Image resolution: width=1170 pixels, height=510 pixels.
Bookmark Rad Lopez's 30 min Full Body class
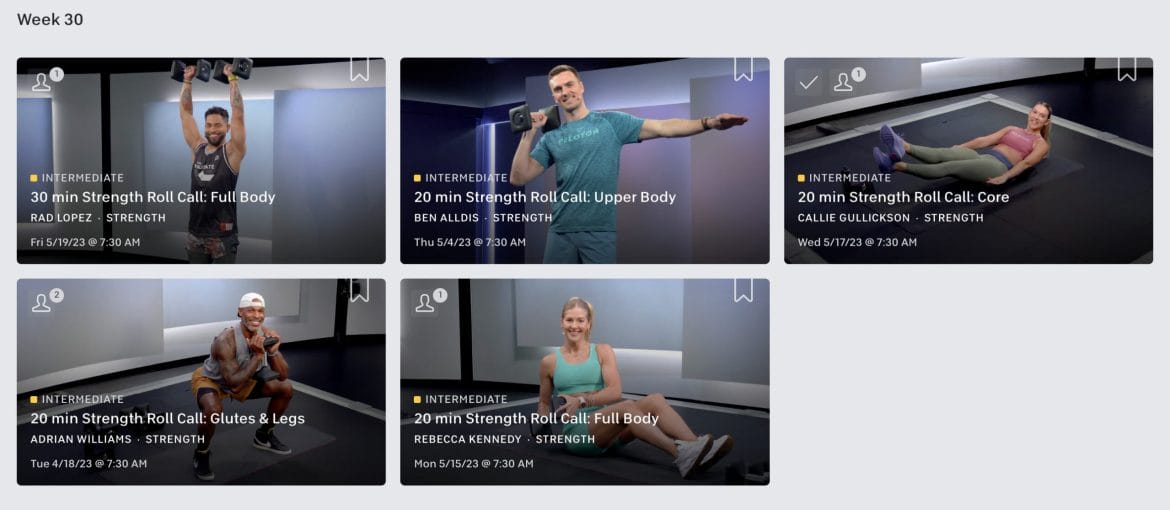click(x=360, y=70)
